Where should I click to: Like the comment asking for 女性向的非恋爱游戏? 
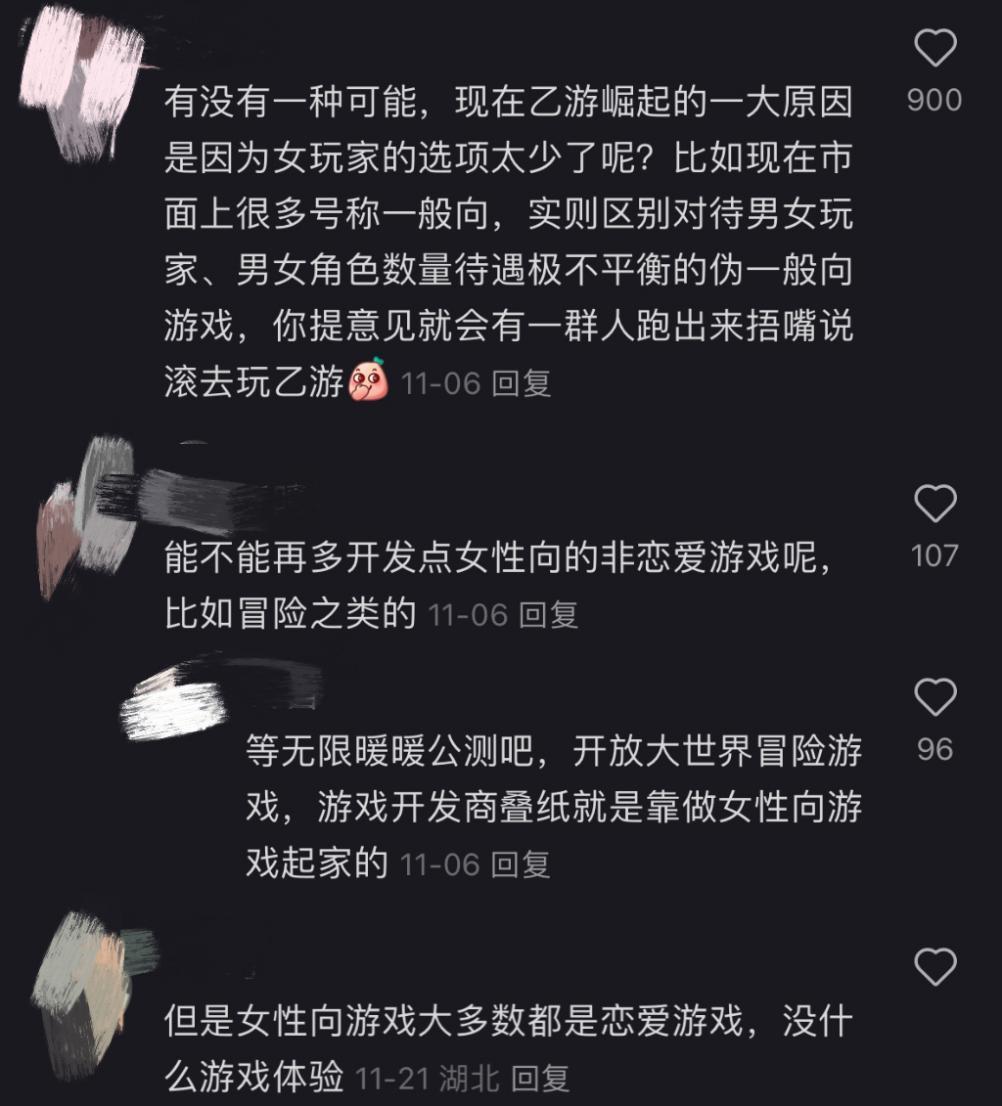935,504
